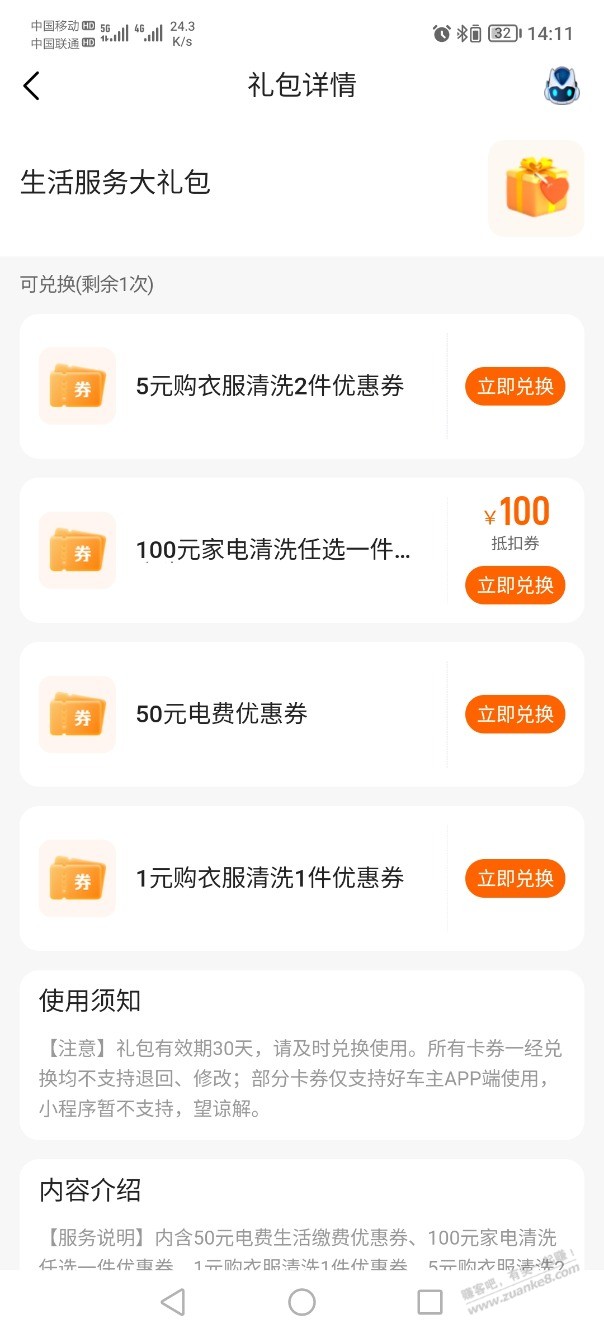Go back from the 礼包详情 page
The width and height of the screenshot is (604, 1334).
[32, 86]
